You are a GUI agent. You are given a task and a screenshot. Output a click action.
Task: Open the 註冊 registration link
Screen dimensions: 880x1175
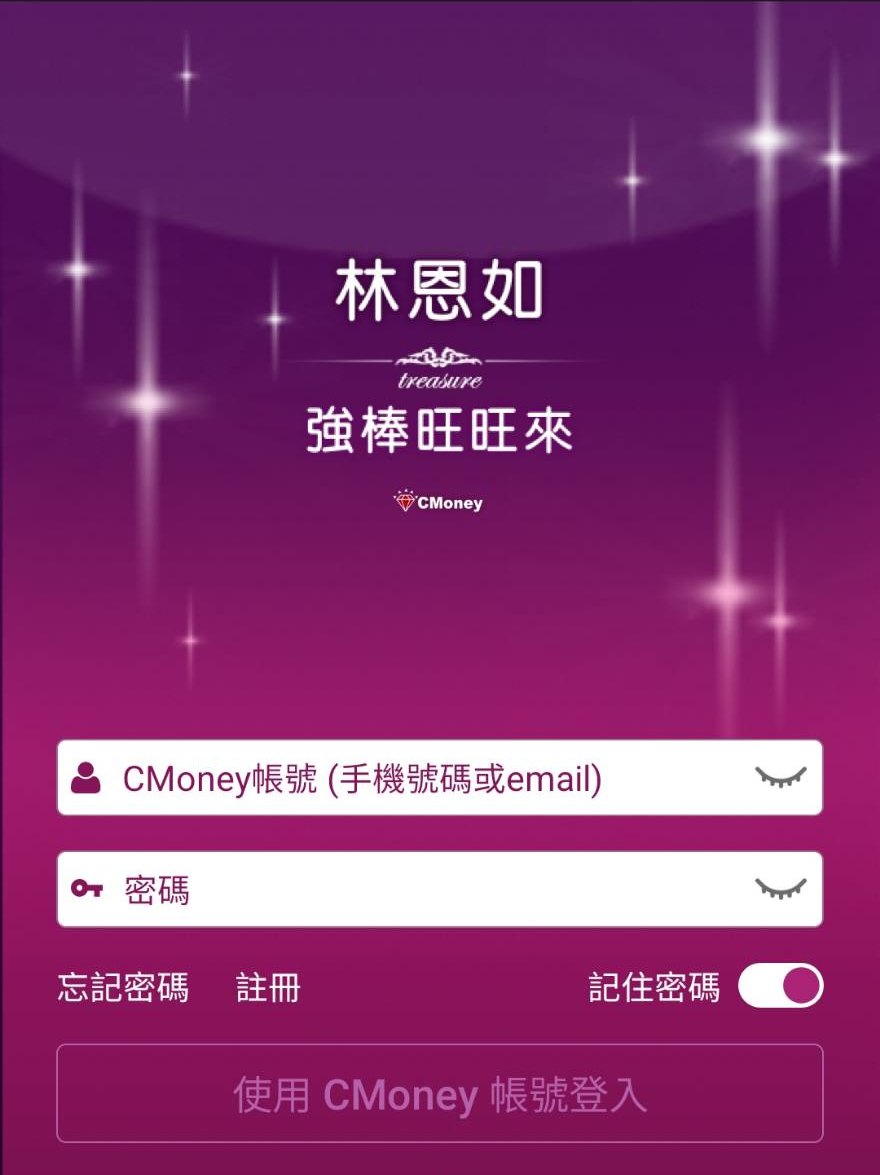[x=268, y=988]
